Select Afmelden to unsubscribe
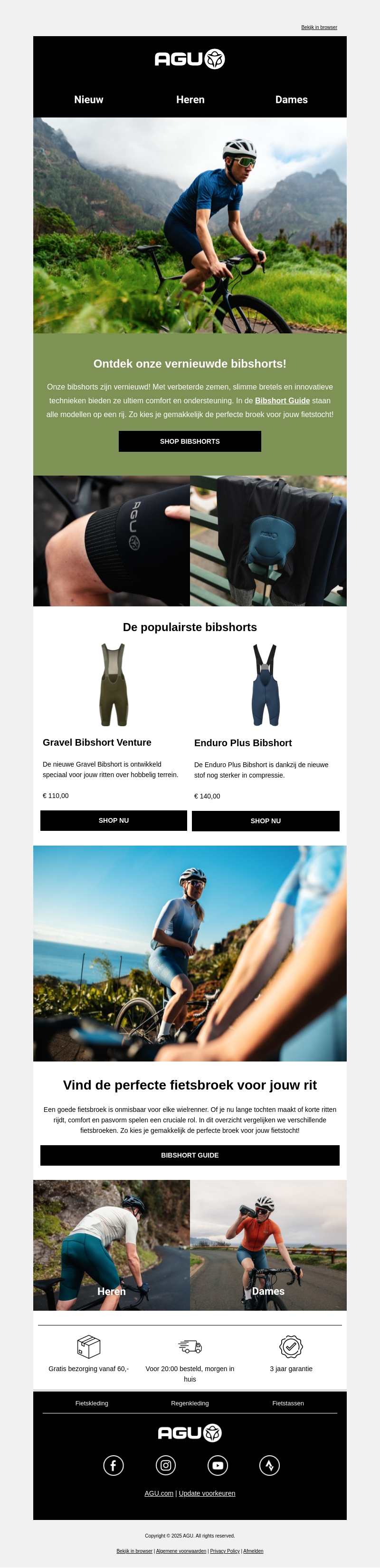The height and width of the screenshot is (1568, 380). [254, 1551]
